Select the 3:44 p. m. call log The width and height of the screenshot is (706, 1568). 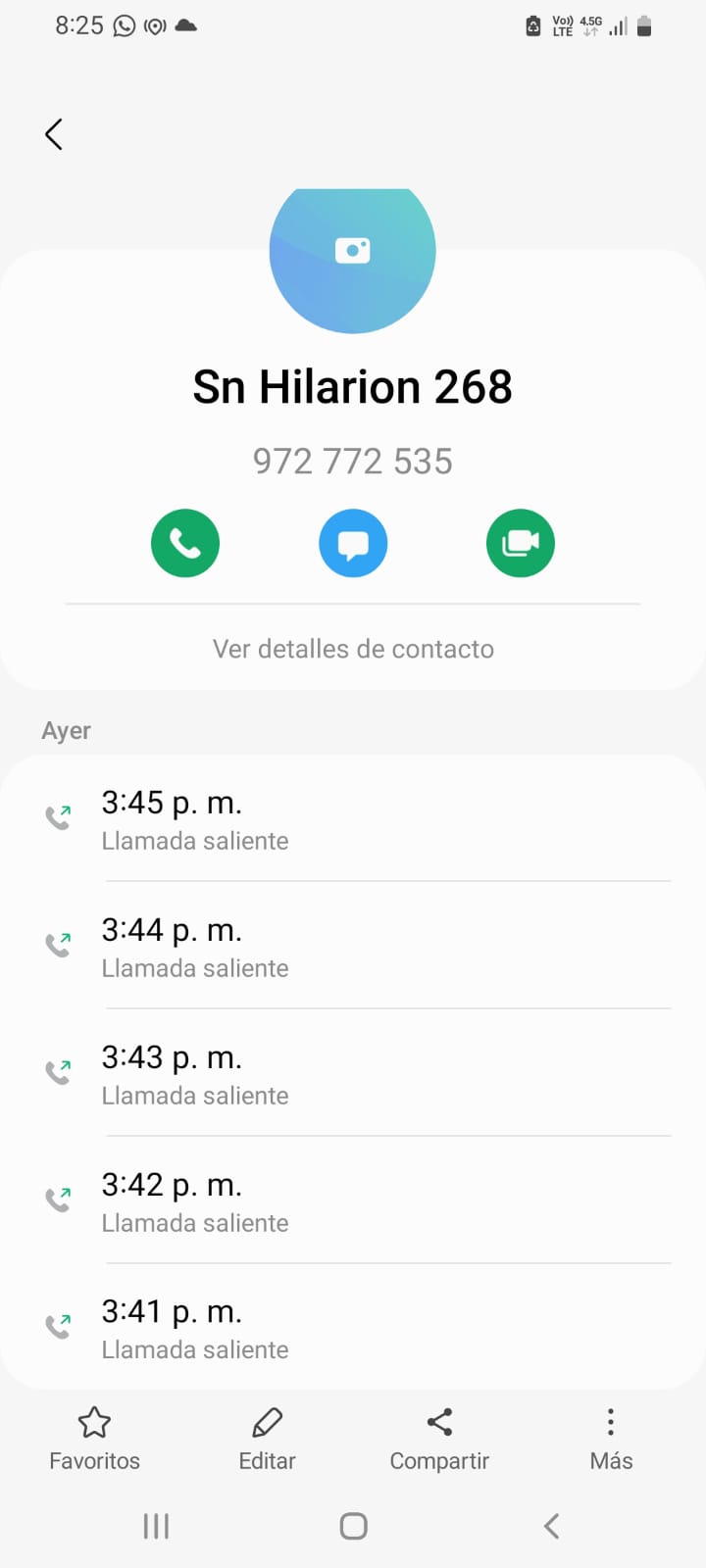click(x=353, y=947)
